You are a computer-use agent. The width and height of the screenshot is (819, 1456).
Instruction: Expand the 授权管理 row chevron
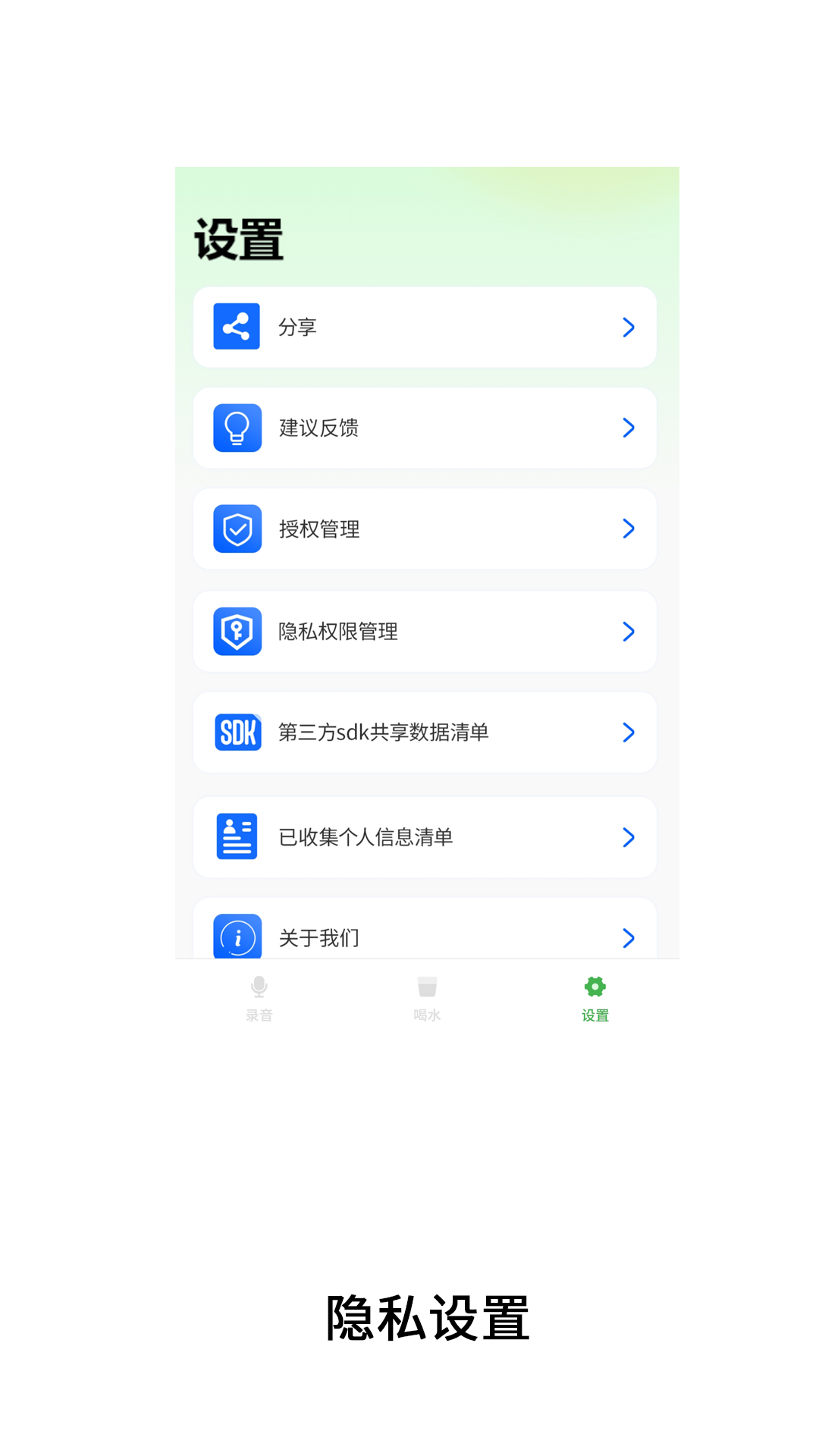click(629, 529)
